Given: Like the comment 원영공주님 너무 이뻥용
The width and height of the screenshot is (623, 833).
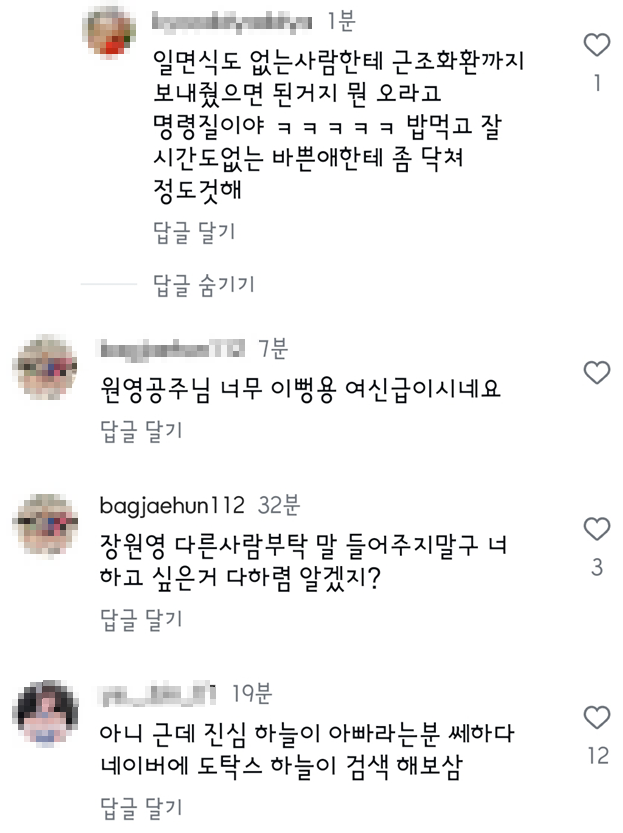Looking at the screenshot, I should [596, 374].
